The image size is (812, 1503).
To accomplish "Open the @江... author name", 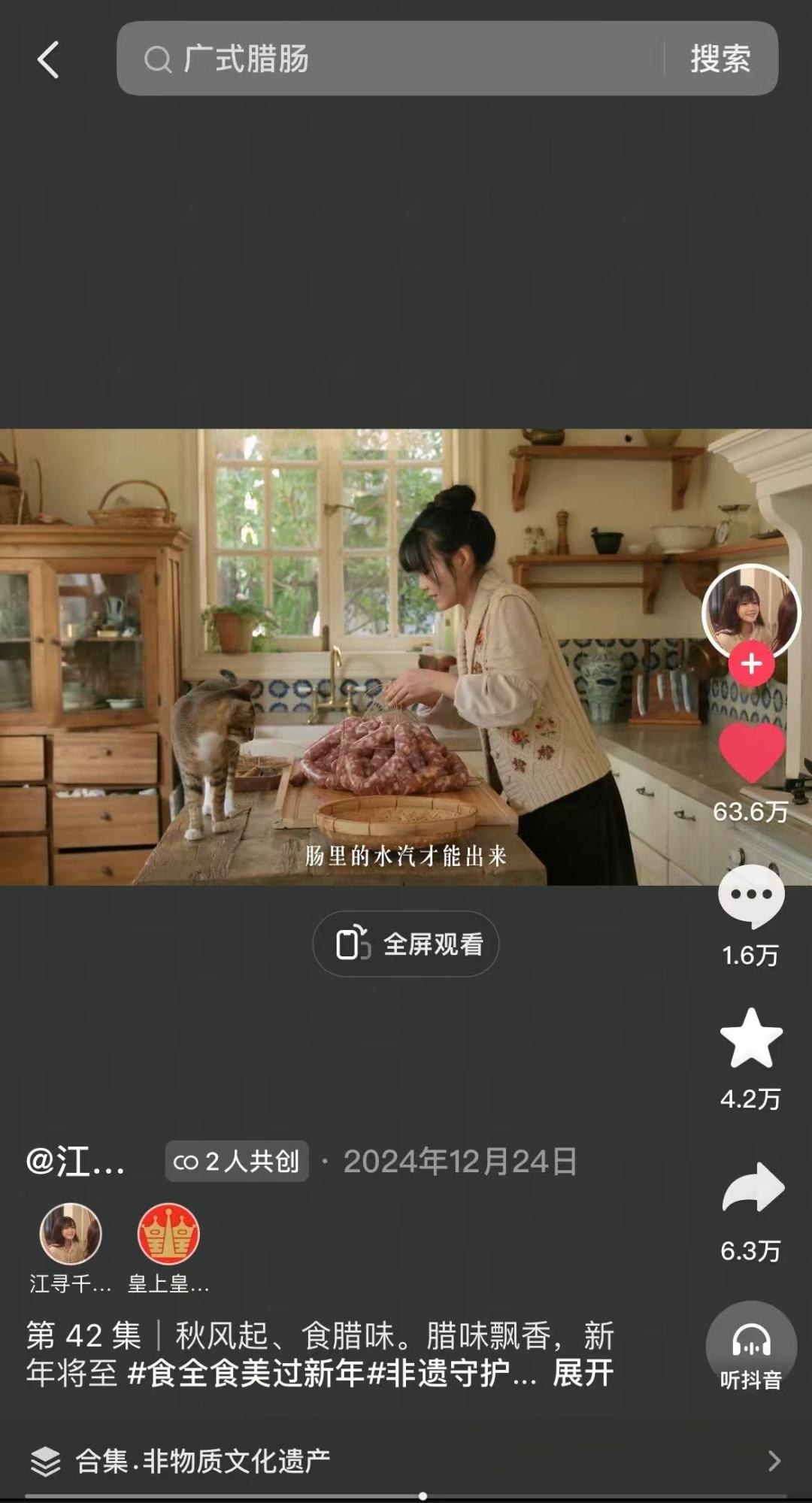I will pos(75,1162).
